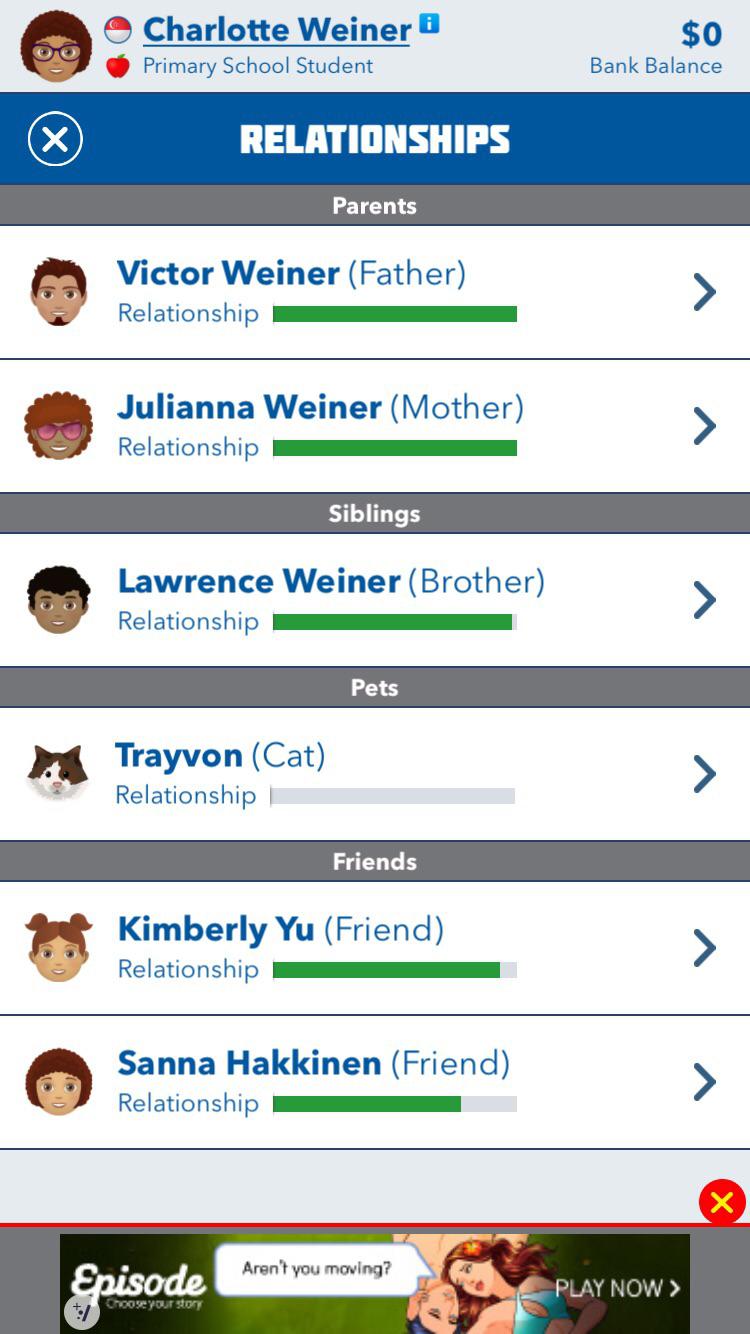Close the Relationships screen
The width and height of the screenshot is (750, 1334).
click(55, 139)
